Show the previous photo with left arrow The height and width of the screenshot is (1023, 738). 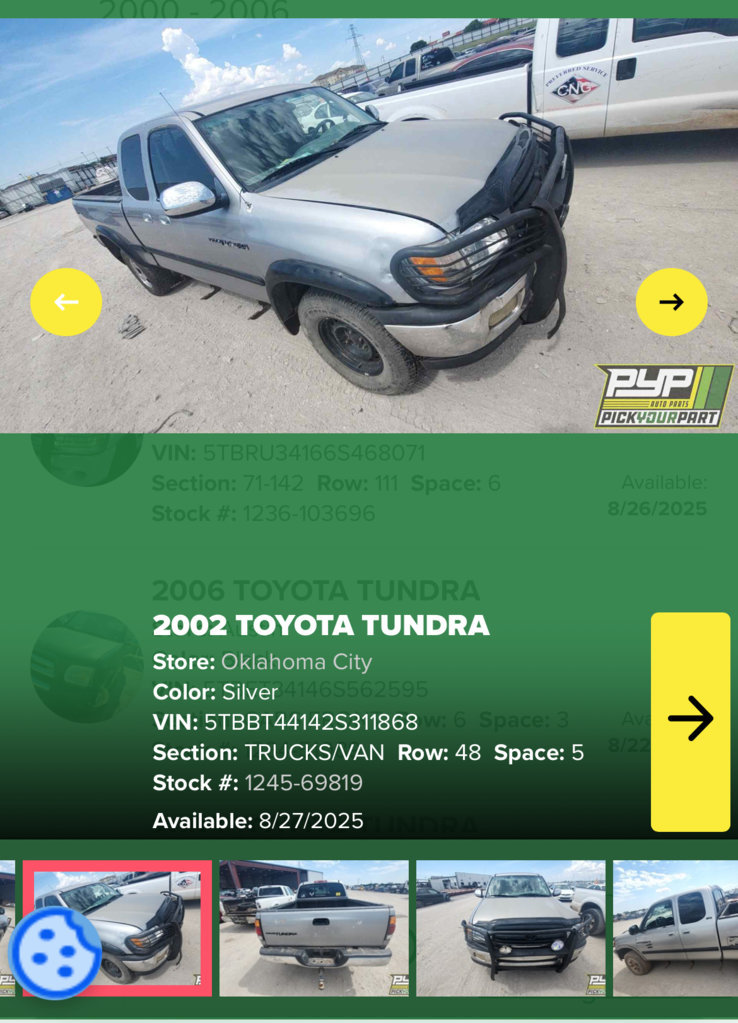pyautogui.click(x=66, y=302)
